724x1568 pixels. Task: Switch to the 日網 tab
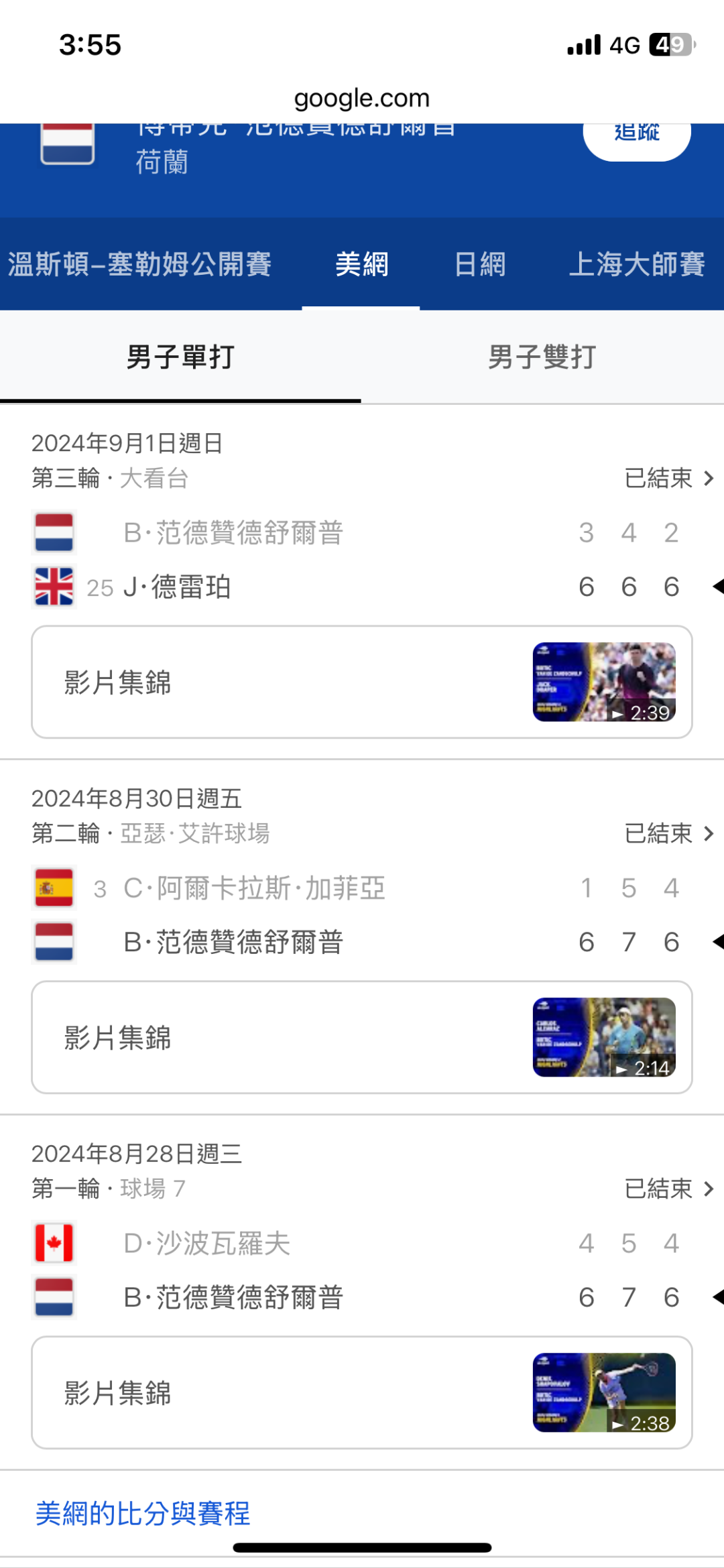point(480,264)
